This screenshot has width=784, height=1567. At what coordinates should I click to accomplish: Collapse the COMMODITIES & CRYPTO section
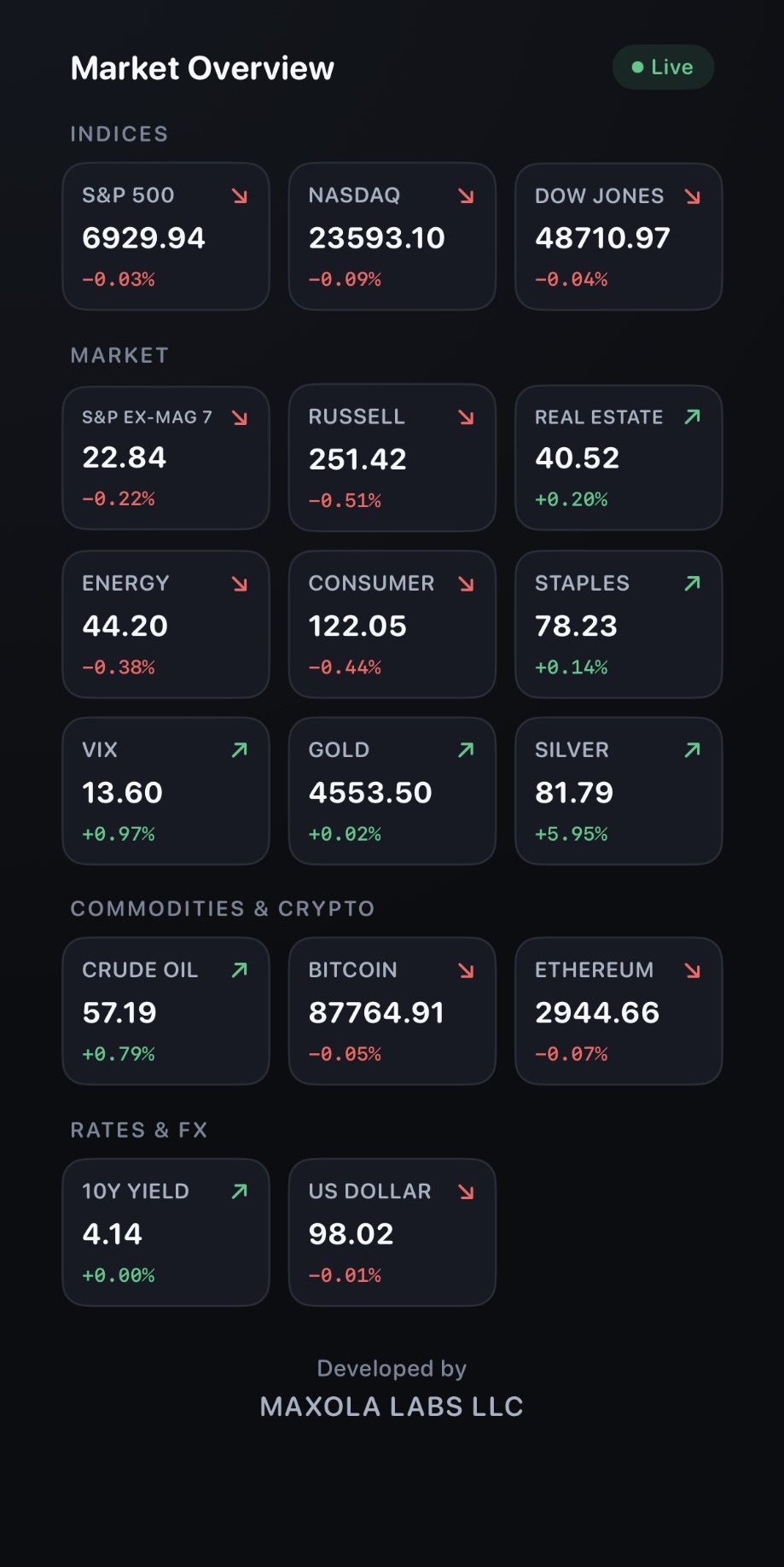click(223, 908)
